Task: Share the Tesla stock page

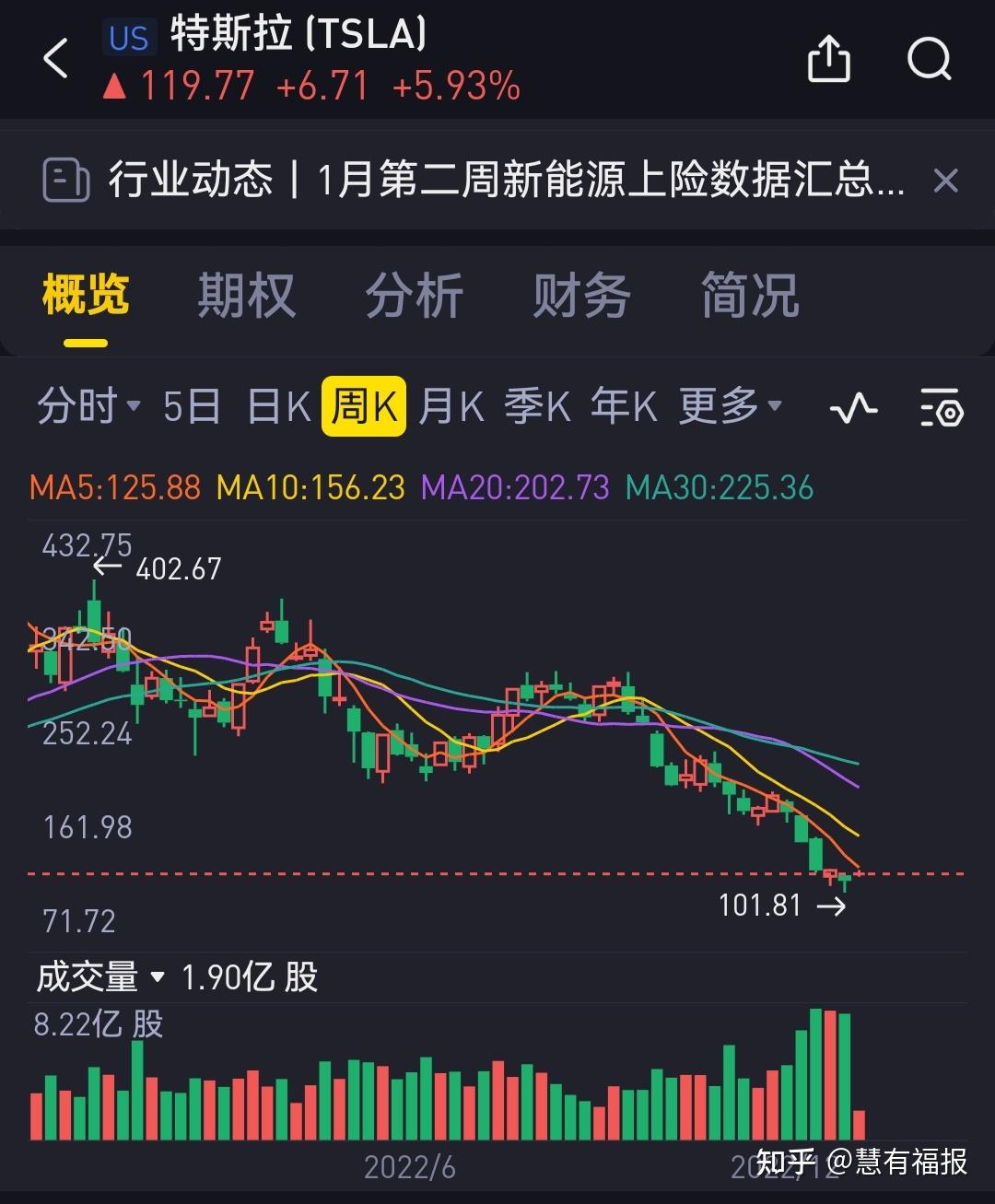Action: click(x=828, y=59)
